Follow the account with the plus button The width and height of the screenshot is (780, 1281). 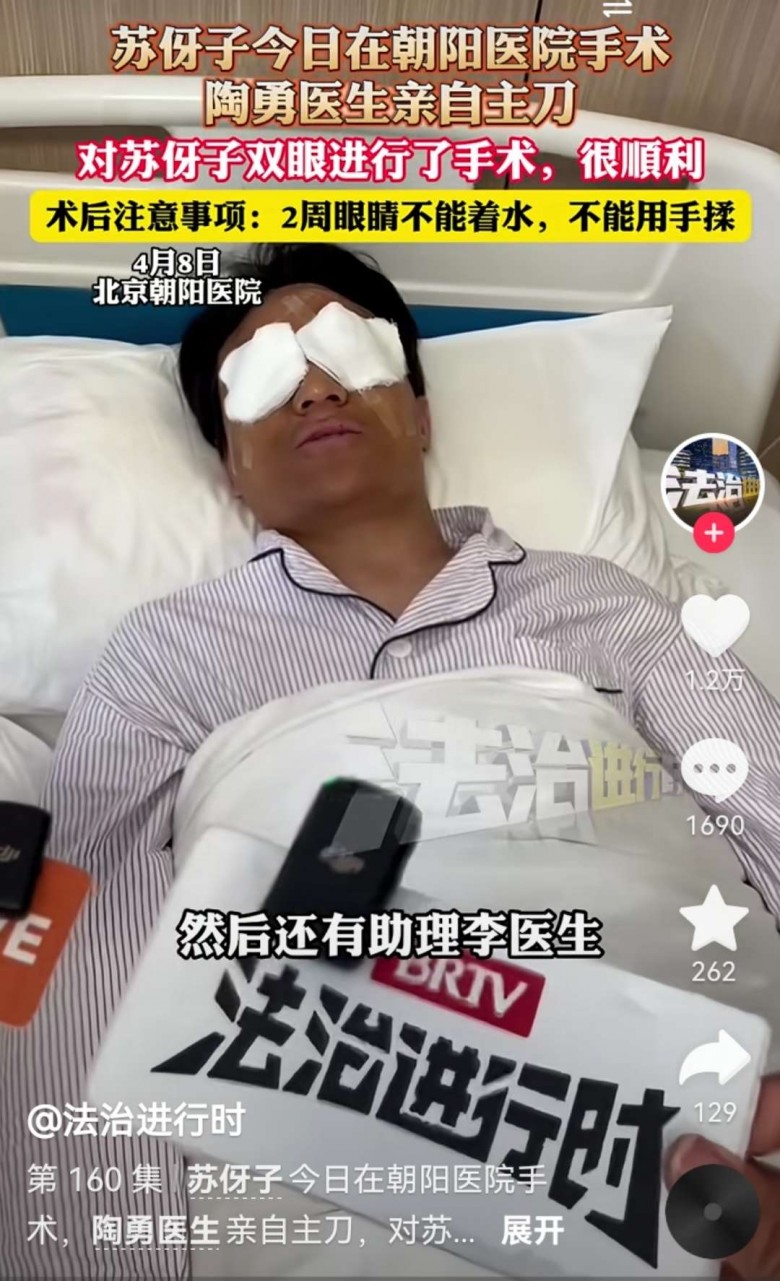pos(713,533)
